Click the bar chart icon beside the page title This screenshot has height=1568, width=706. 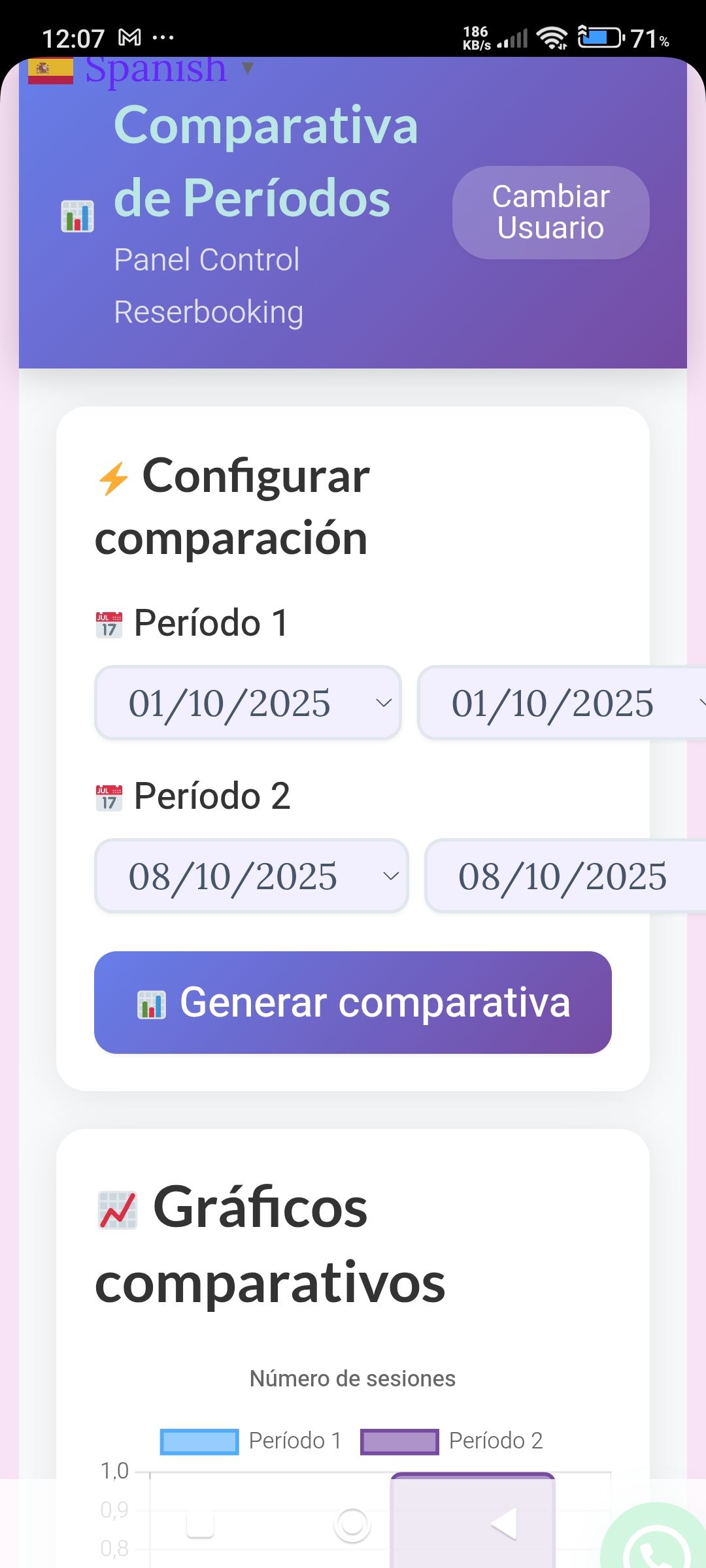pyautogui.click(x=78, y=216)
